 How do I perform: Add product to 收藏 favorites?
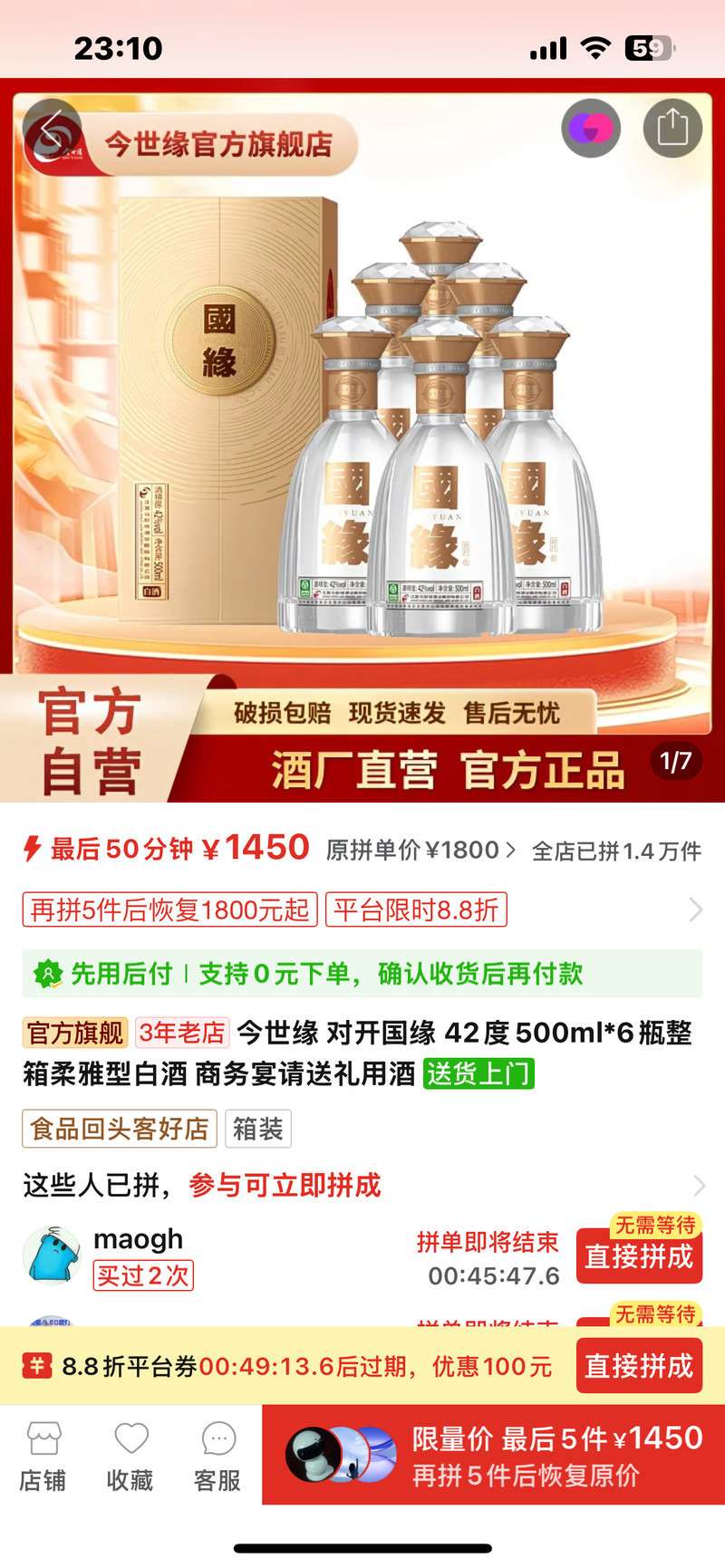[x=130, y=1457]
